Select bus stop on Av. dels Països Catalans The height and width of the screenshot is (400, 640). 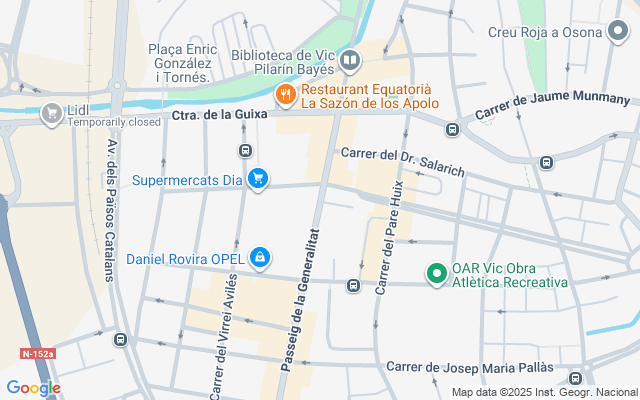tap(120, 339)
